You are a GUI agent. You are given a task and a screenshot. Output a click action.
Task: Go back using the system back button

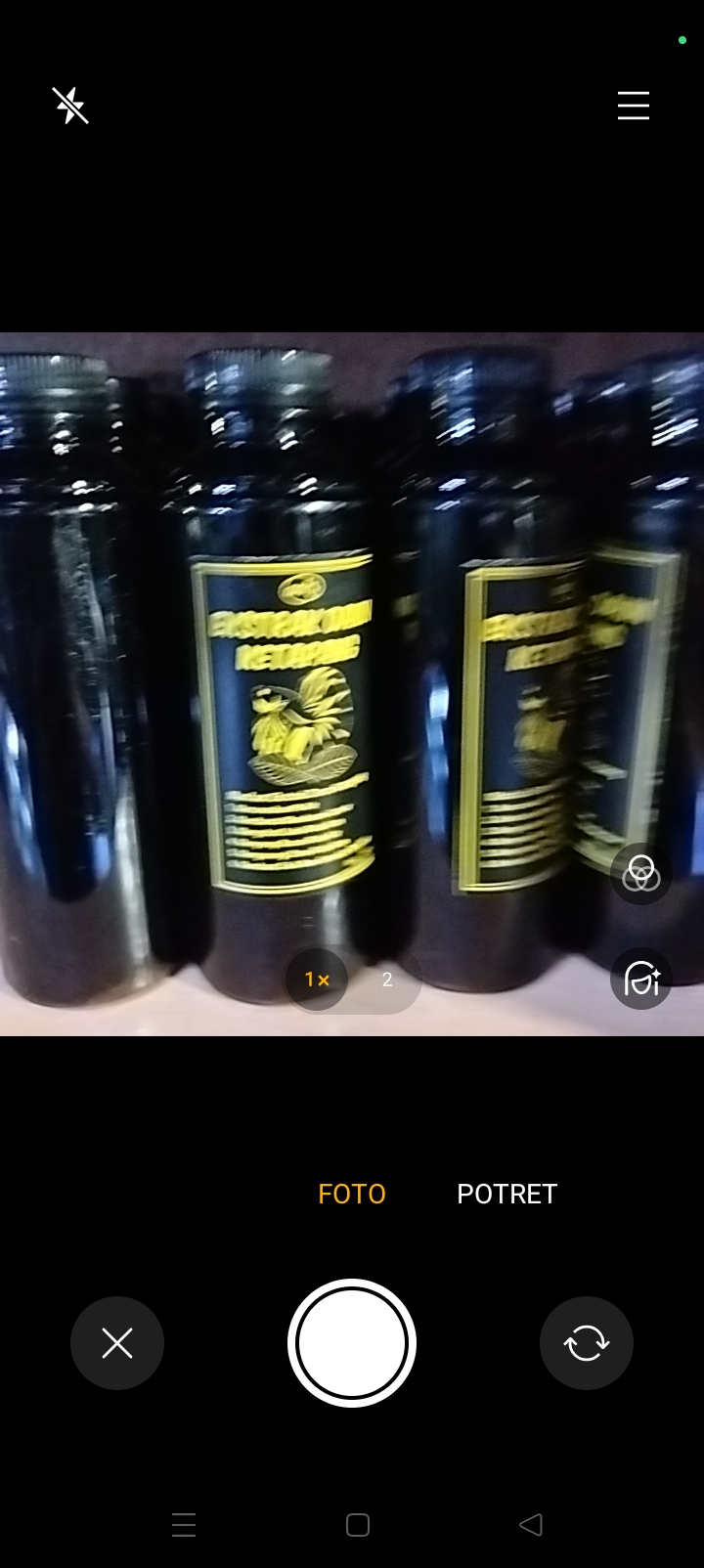tap(531, 1524)
